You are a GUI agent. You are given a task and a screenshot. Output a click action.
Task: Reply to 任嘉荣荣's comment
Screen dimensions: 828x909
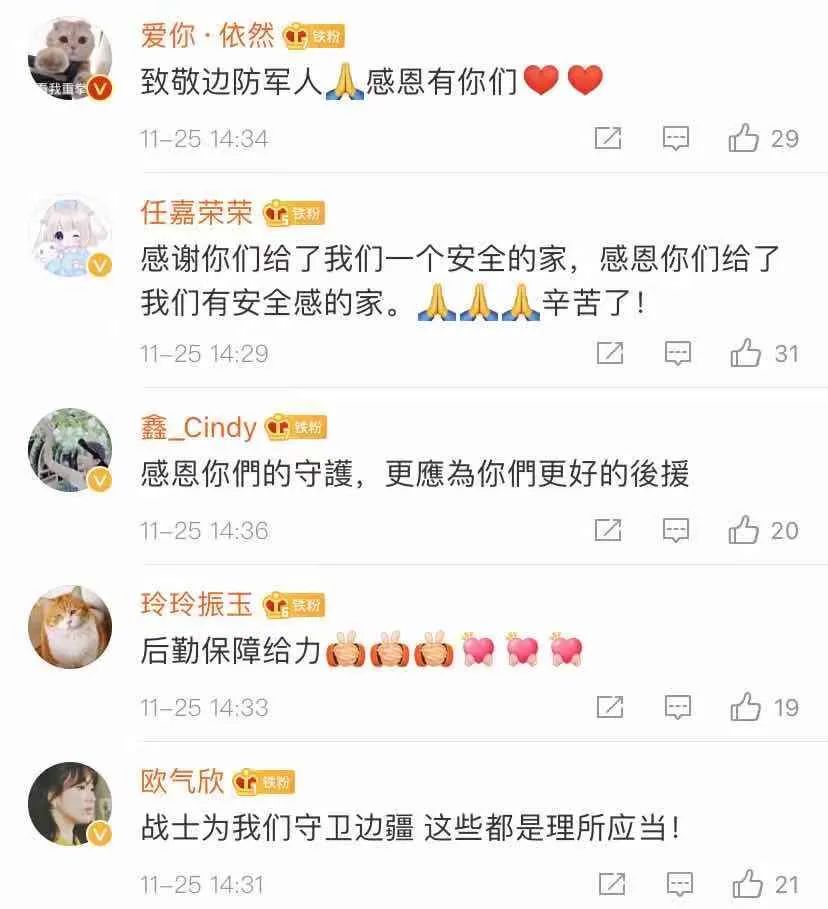coord(677,352)
